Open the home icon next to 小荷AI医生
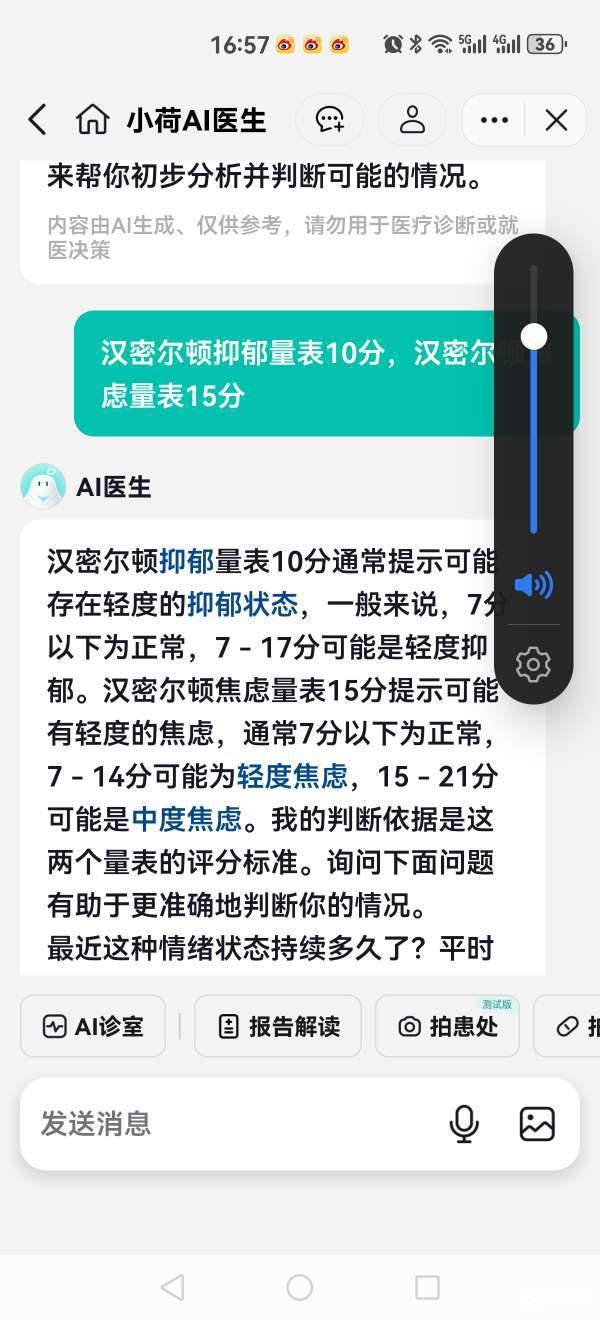 click(x=92, y=120)
